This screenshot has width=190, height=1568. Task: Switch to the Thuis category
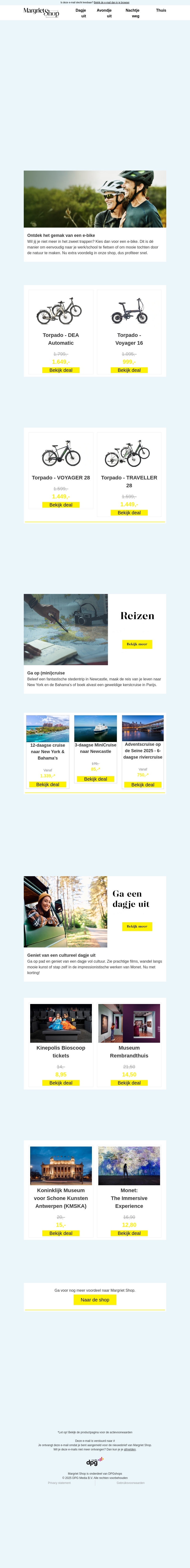(161, 10)
